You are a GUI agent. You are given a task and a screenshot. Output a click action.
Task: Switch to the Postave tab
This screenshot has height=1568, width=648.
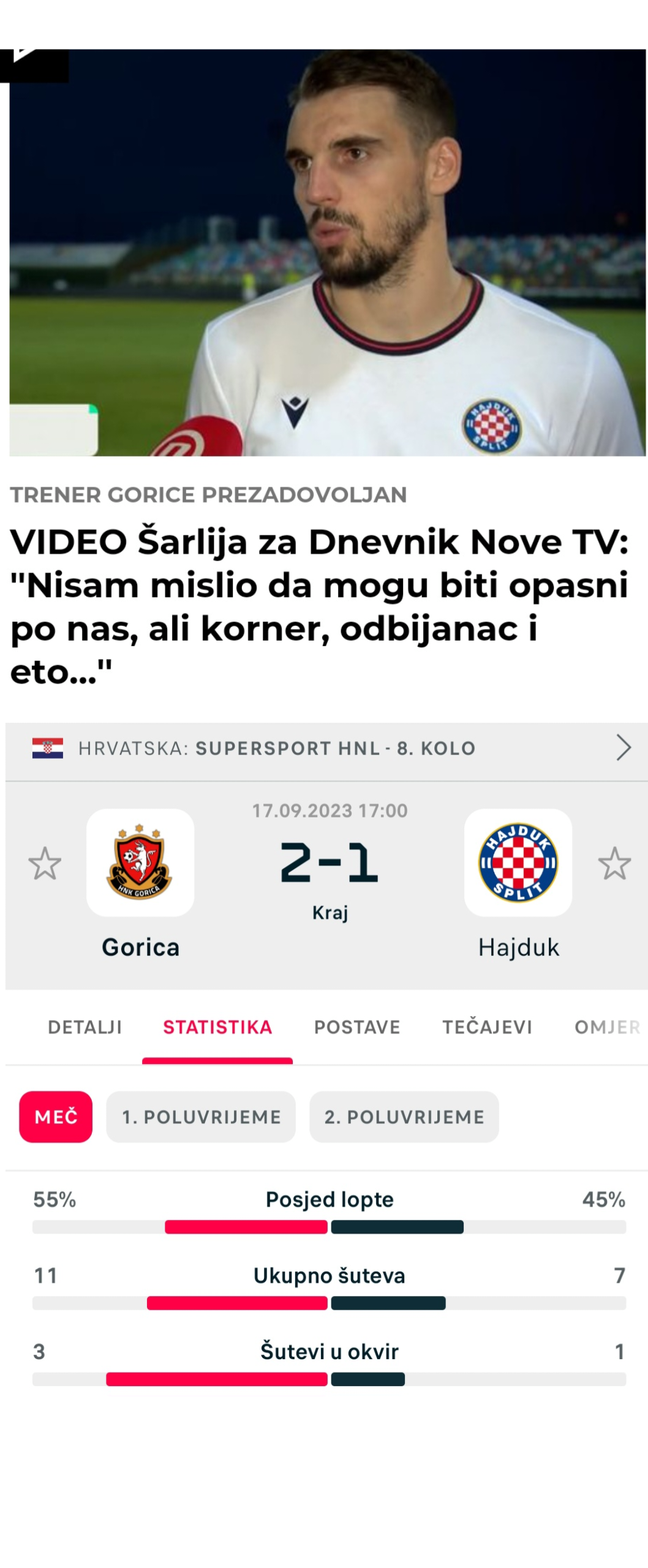click(x=357, y=1027)
